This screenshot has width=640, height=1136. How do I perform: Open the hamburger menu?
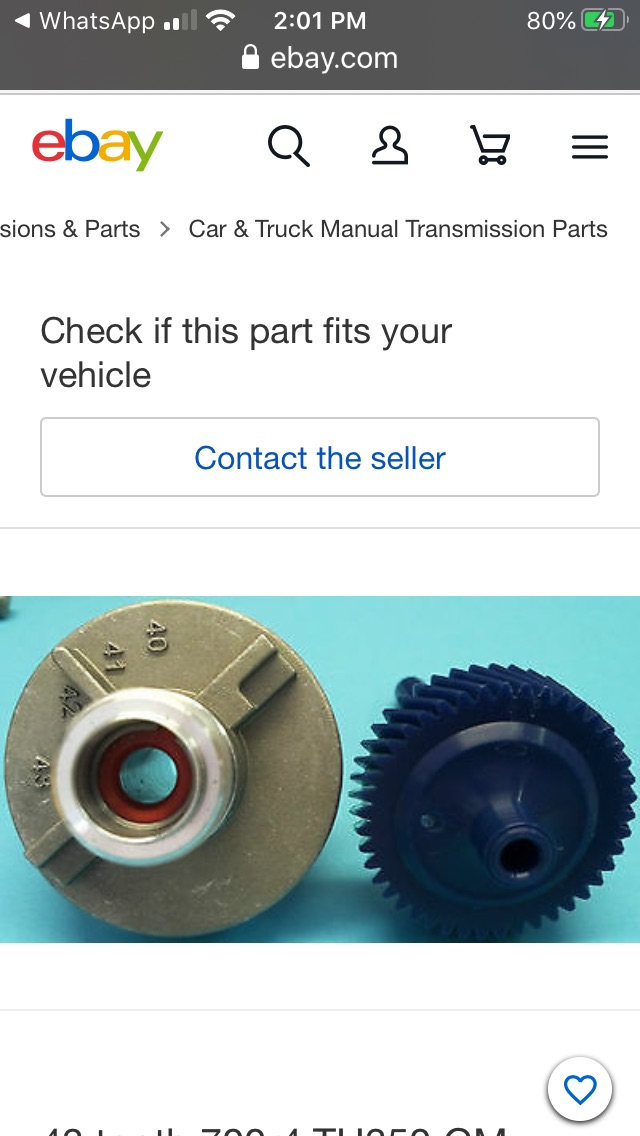point(589,148)
